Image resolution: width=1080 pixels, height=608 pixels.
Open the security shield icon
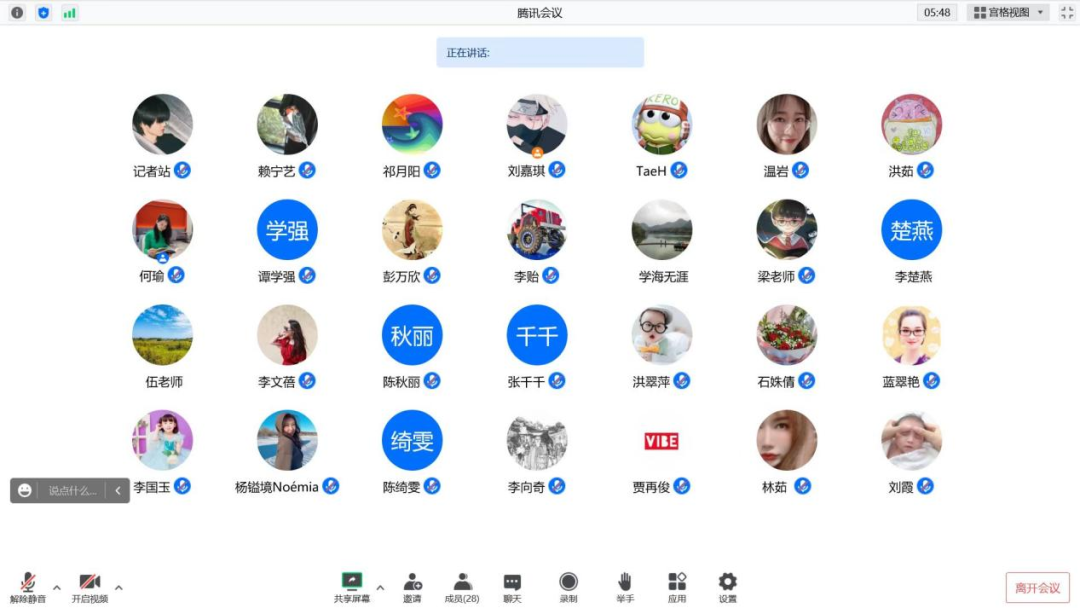(43, 13)
